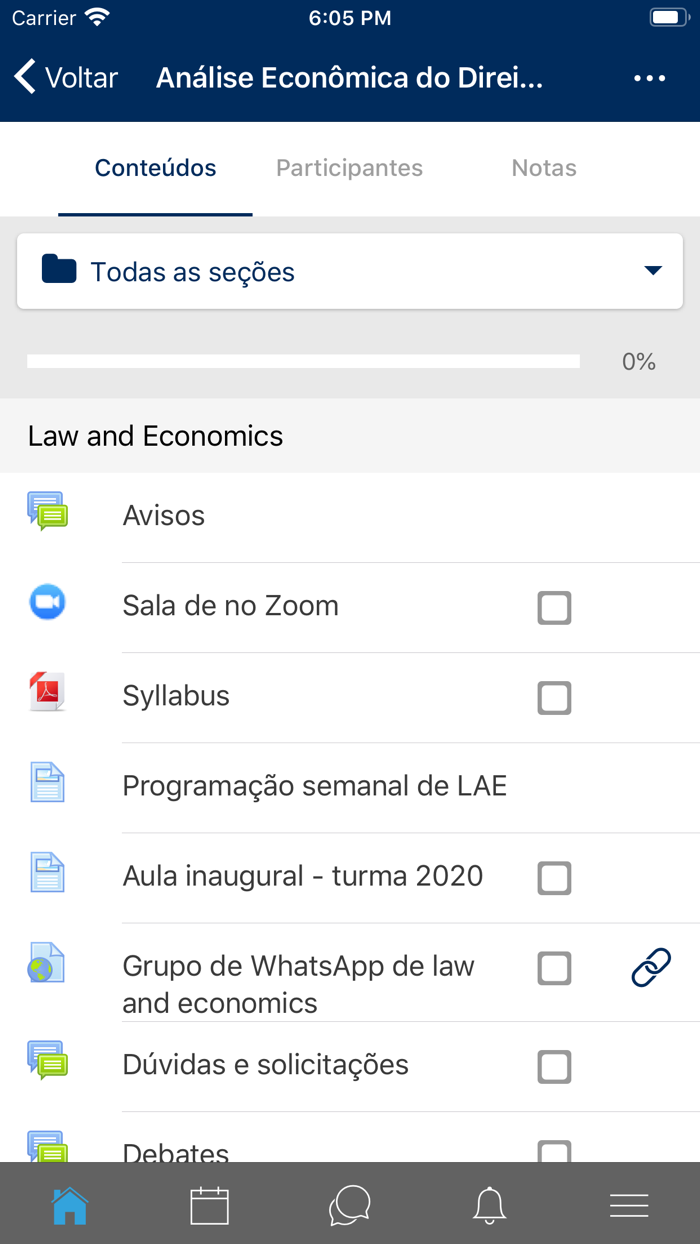Expand the Todas as seções dropdown
This screenshot has width=700, height=1244.
[350, 271]
